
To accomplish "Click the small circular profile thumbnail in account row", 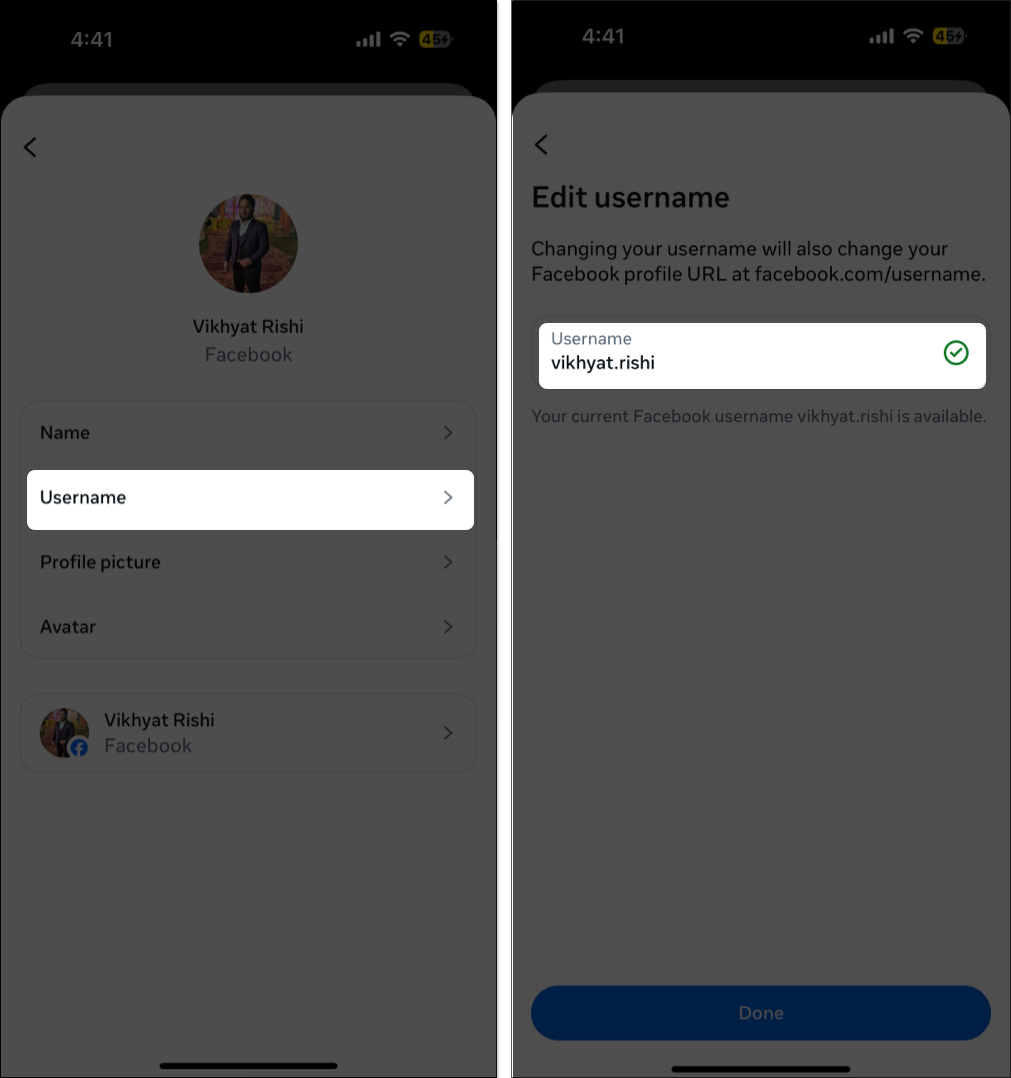I will pos(63,732).
